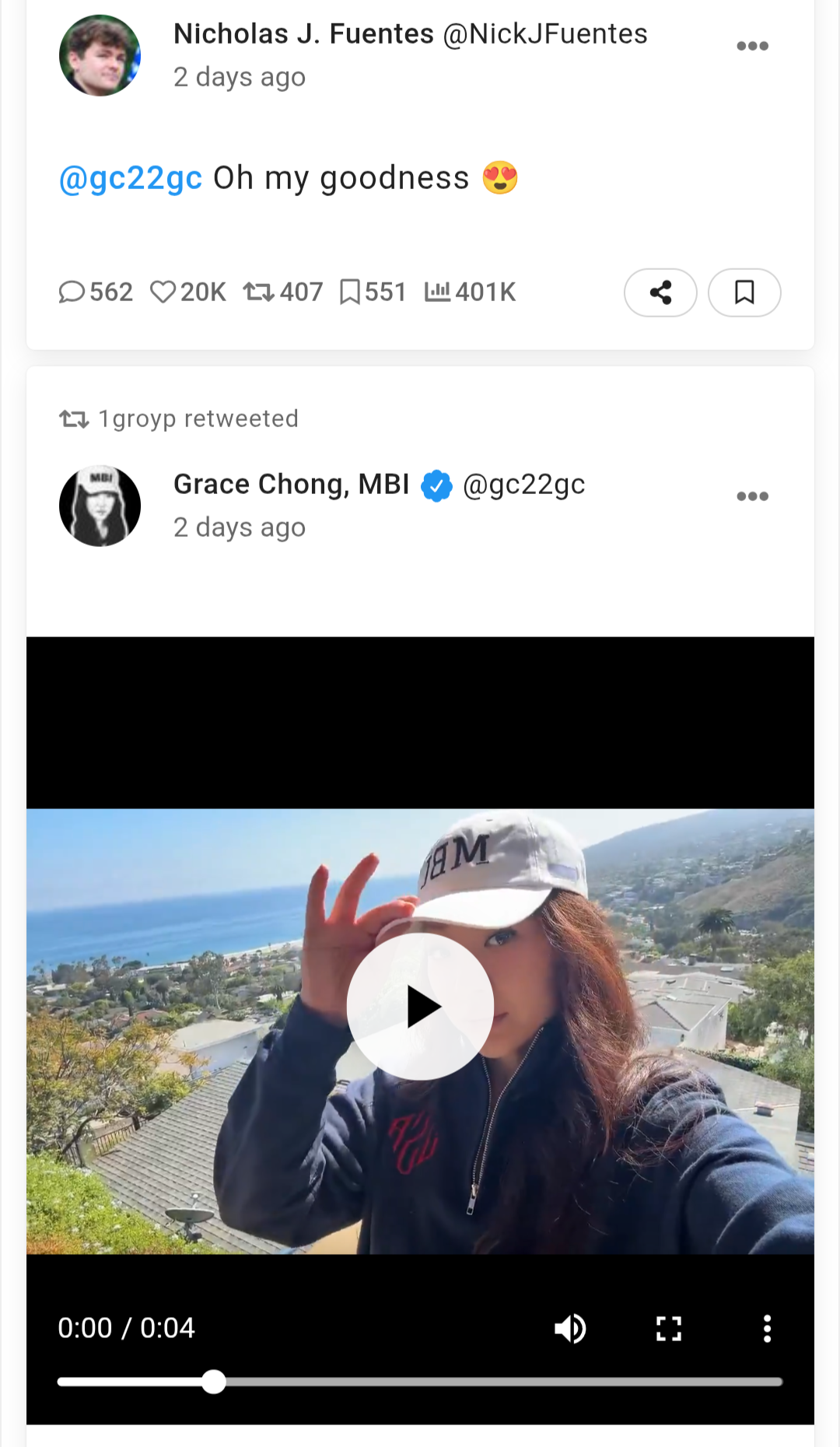This screenshot has width=840, height=1447.
Task: View the 562 replies on Fuentes post
Action: [x=72, y=292]
